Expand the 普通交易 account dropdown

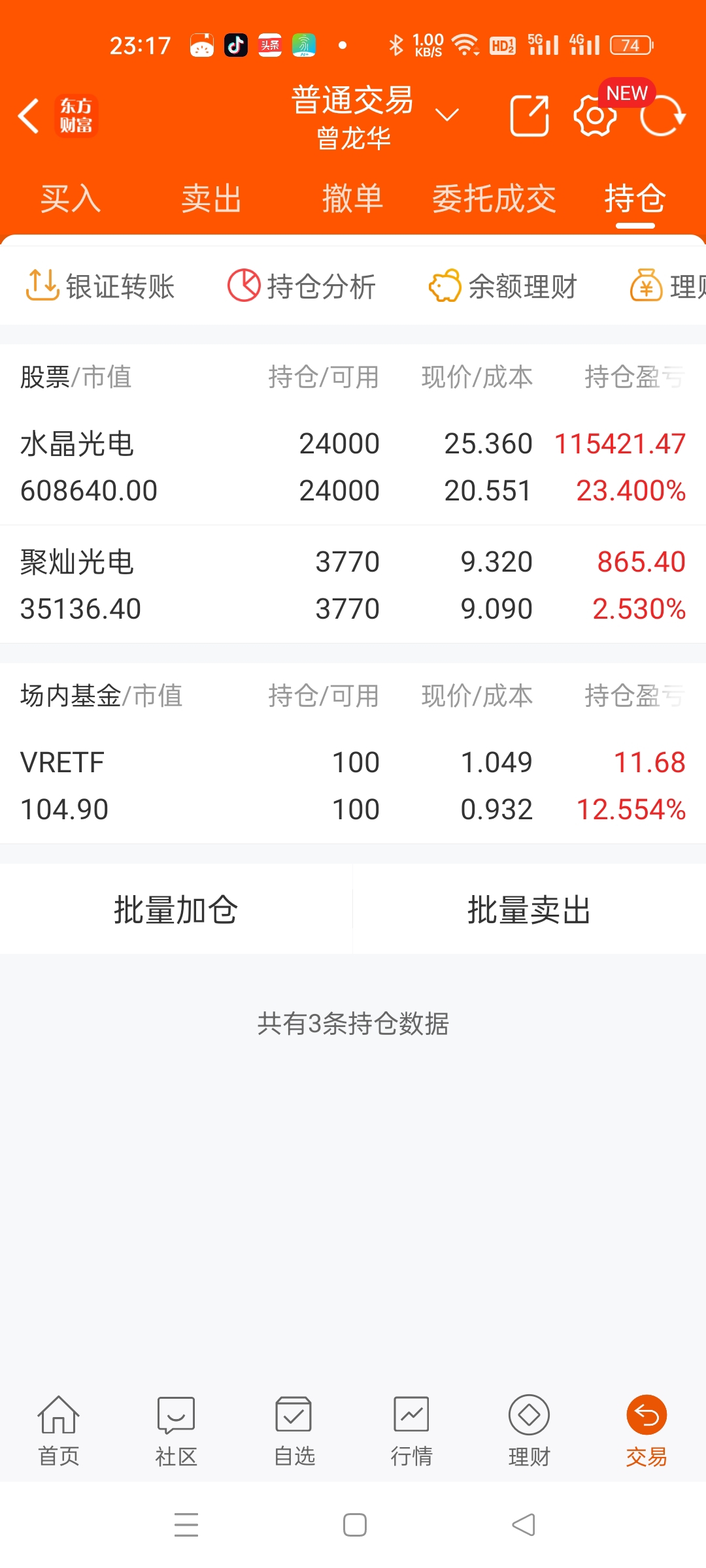447,116
